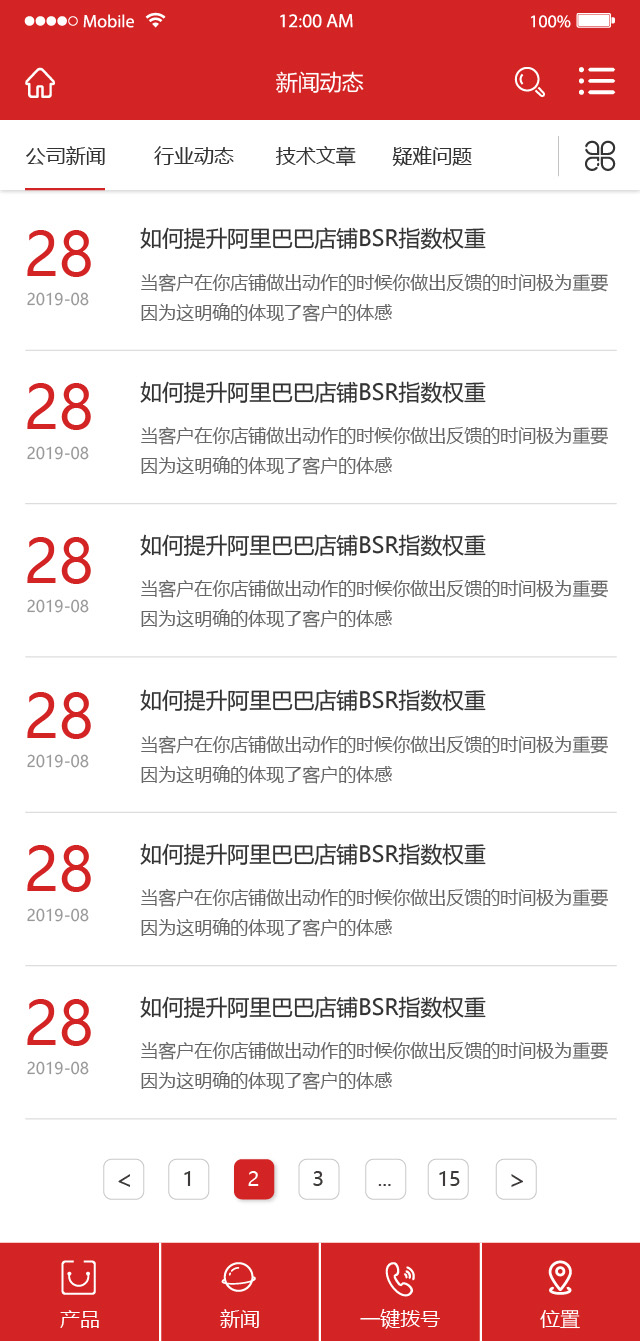Viewport: 640px width, 1341px height.
Task: Open the search magnifier icon
Action: pyautogui.click(x=530, y=82)
